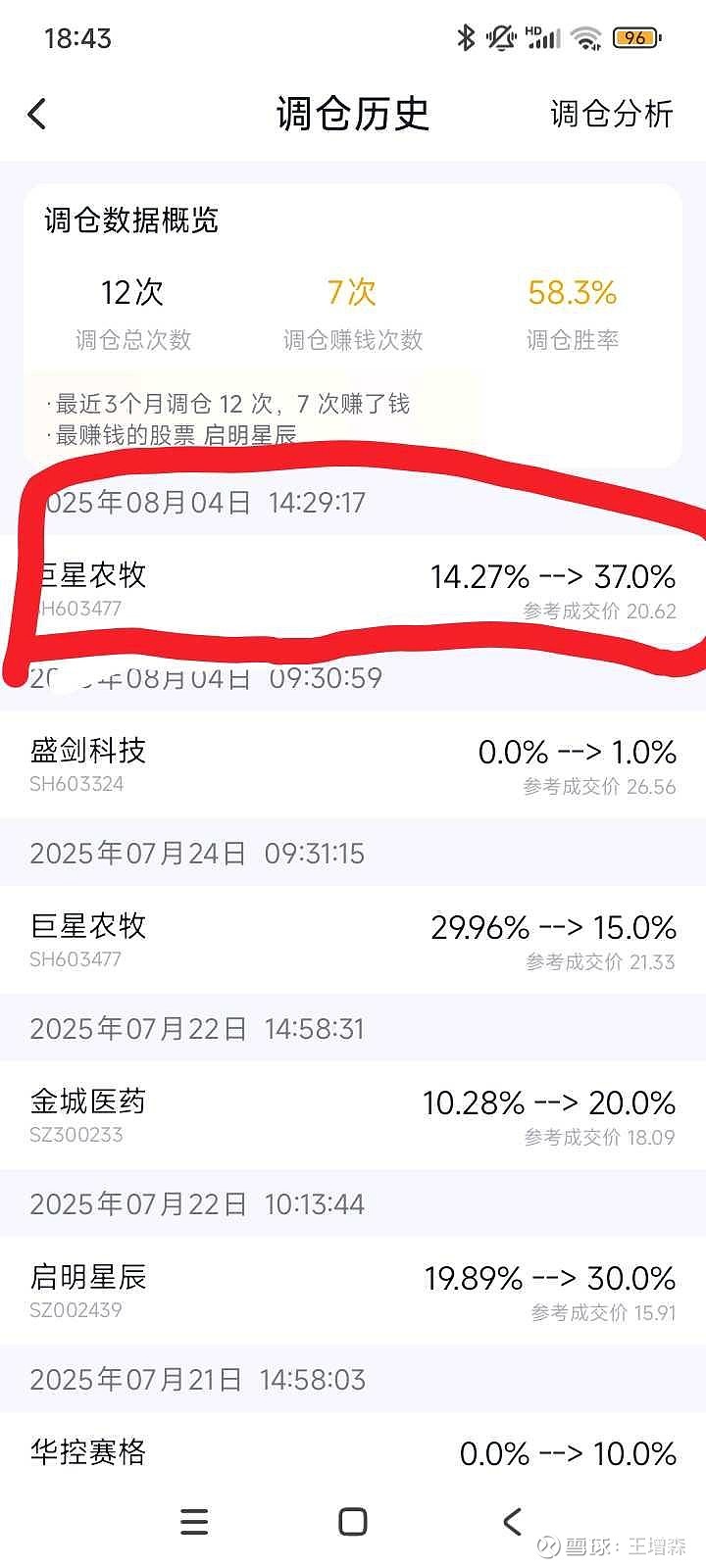Tap the system home button

353,1522
